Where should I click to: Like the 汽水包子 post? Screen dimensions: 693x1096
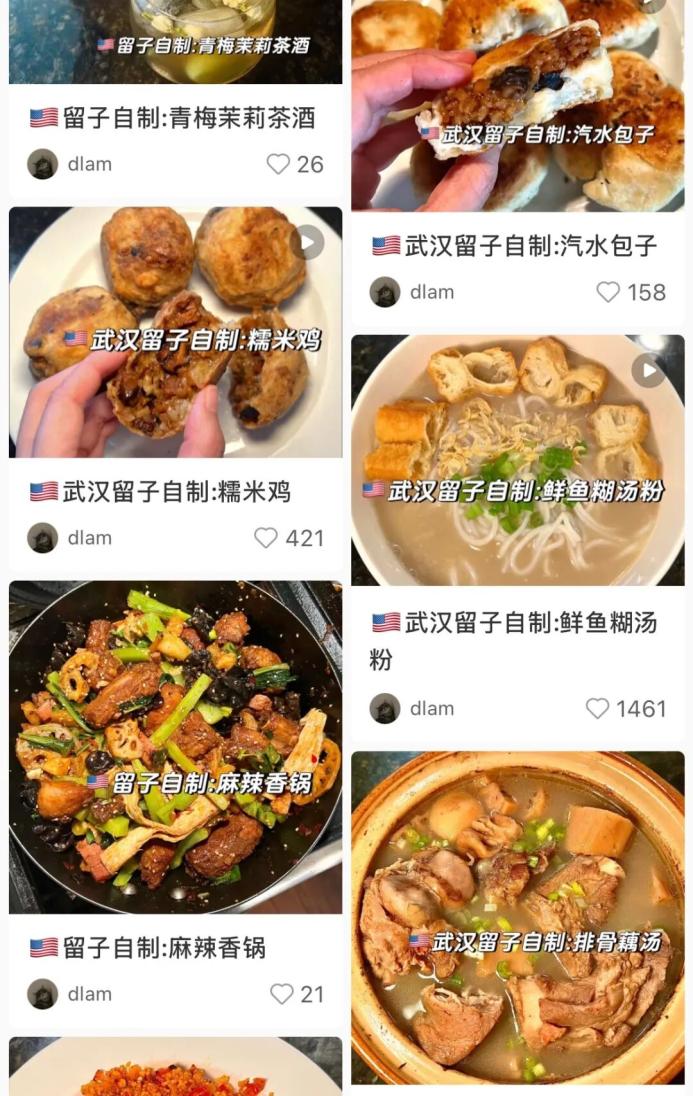[x=608, y=292]
